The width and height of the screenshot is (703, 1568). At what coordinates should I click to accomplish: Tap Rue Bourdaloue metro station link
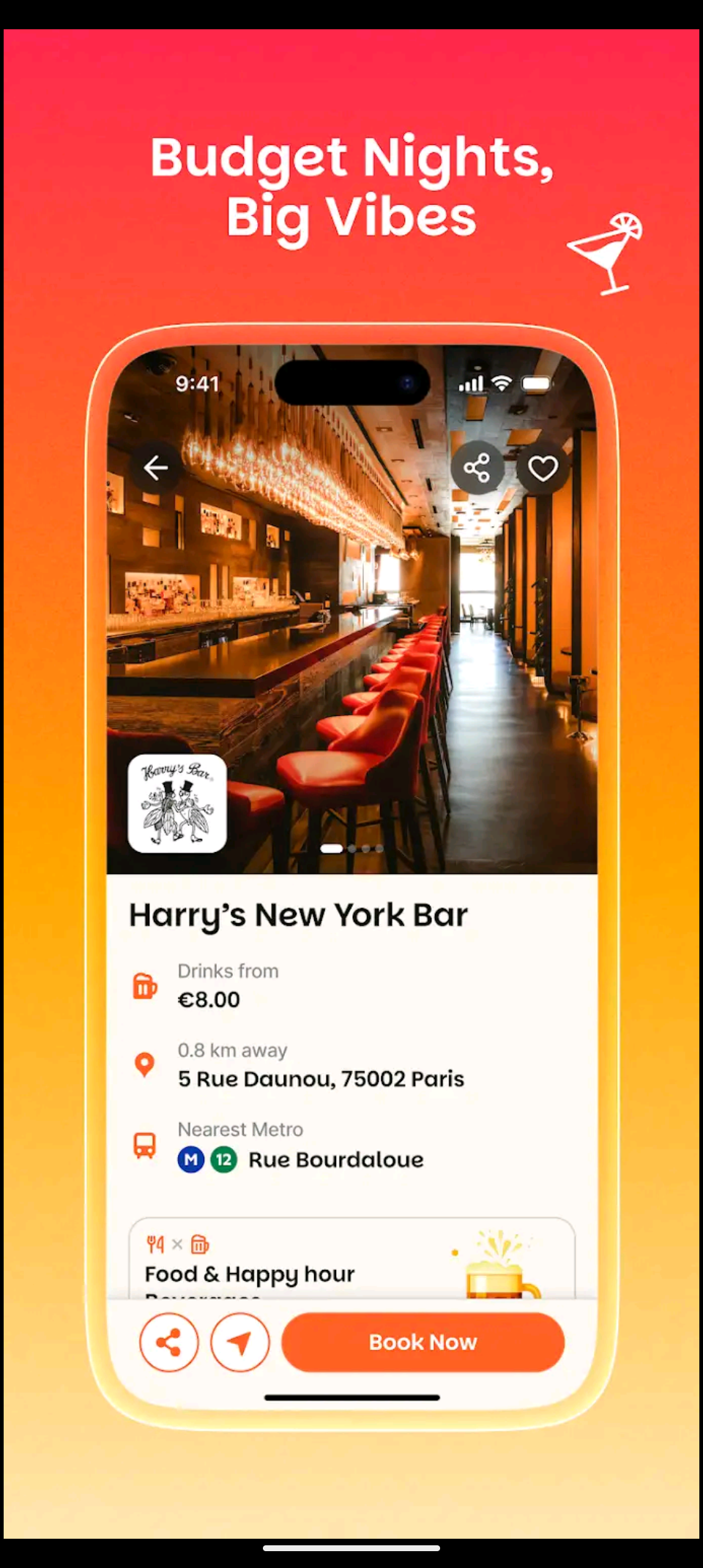coord(335,1159)
